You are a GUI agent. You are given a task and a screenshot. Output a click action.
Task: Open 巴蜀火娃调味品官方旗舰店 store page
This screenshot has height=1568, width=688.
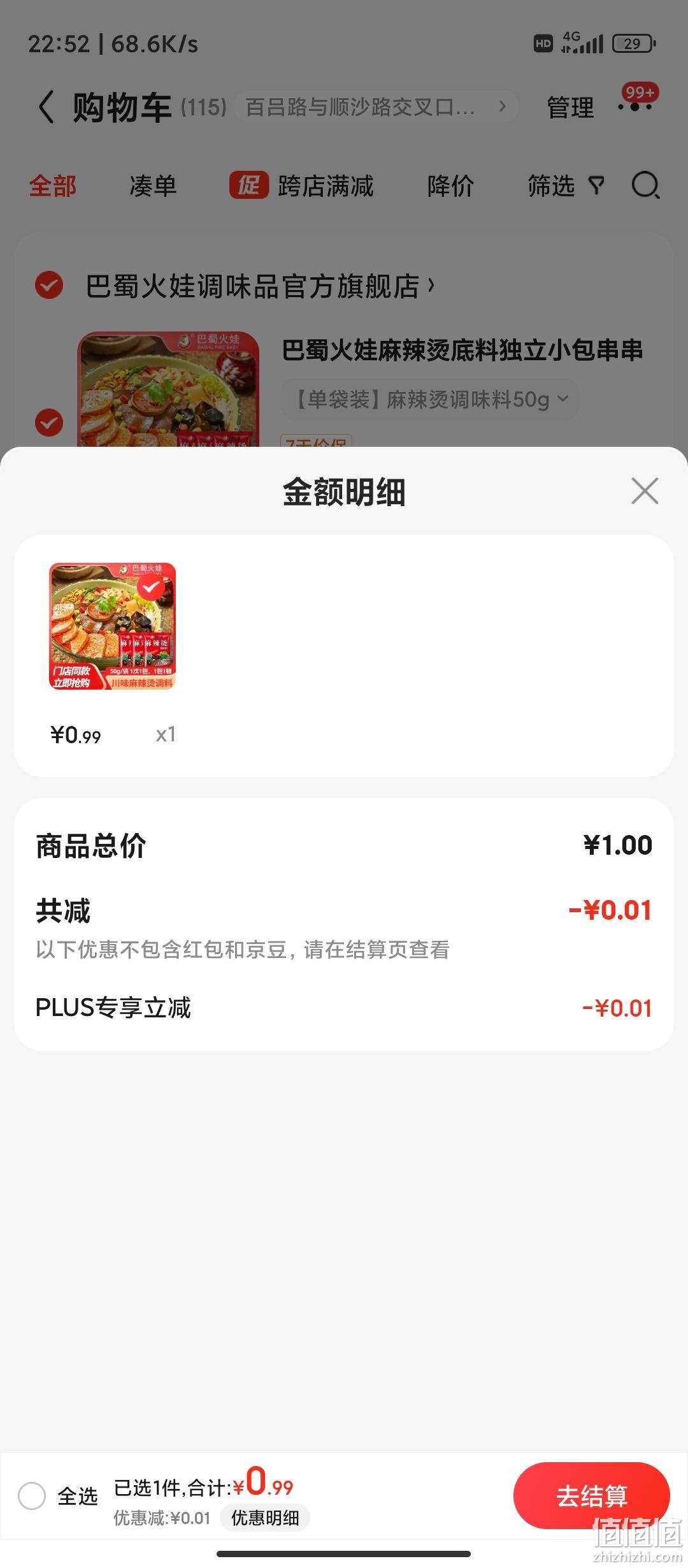click(260, 286)
